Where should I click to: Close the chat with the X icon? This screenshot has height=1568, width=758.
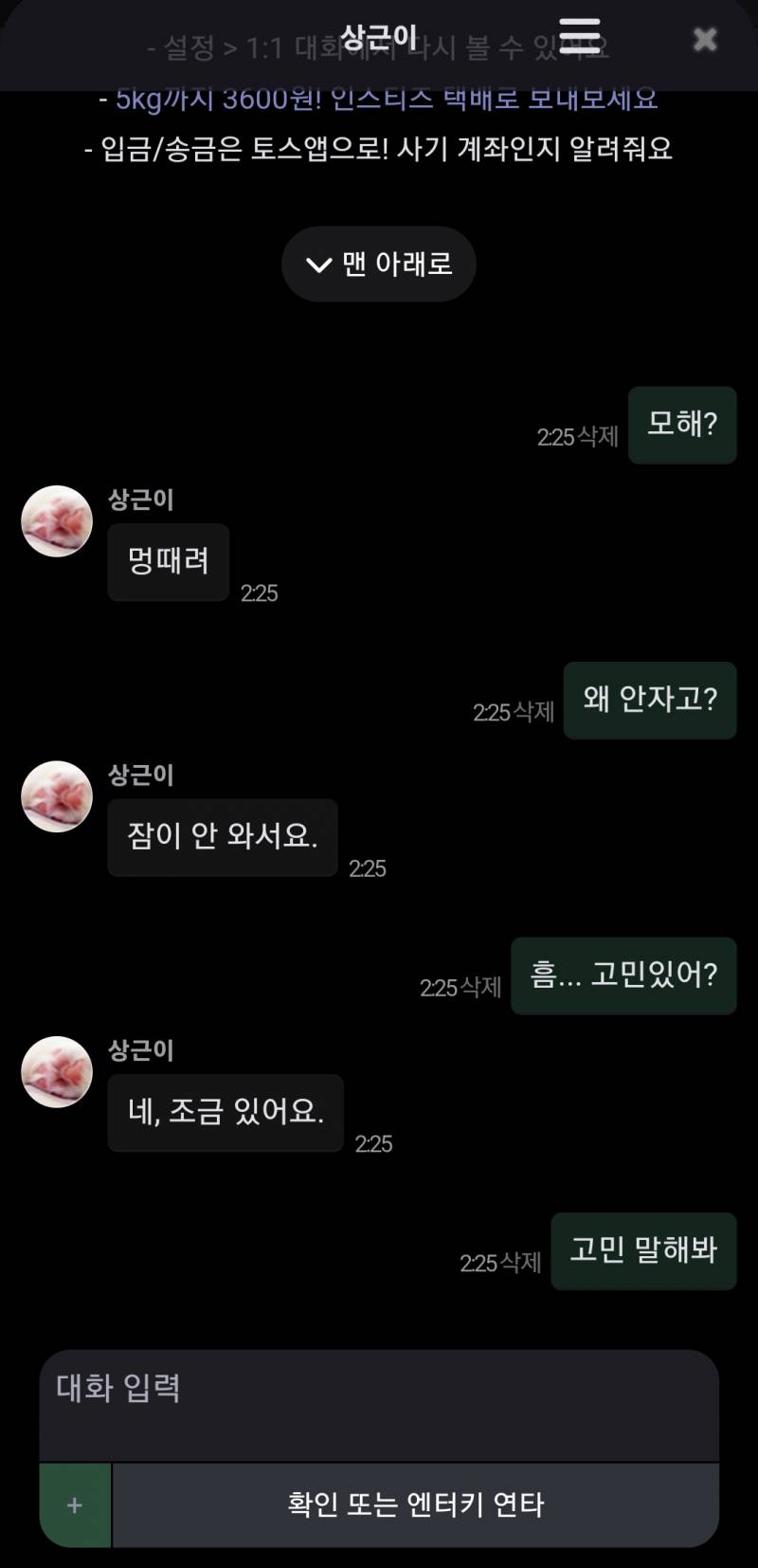pyautogui.click(x=705, y=39)
